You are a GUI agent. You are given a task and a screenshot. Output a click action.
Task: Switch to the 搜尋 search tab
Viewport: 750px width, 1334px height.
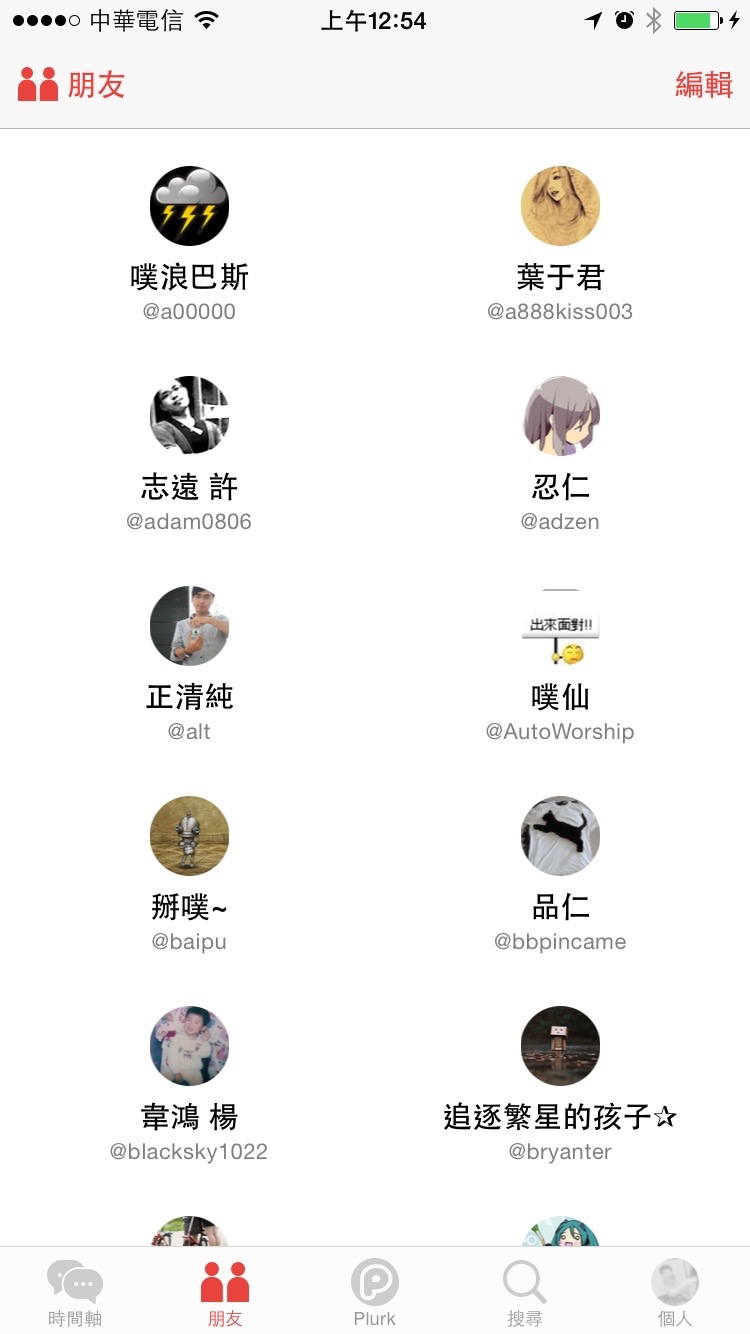pyautogui.click(x=524, y=1292)
